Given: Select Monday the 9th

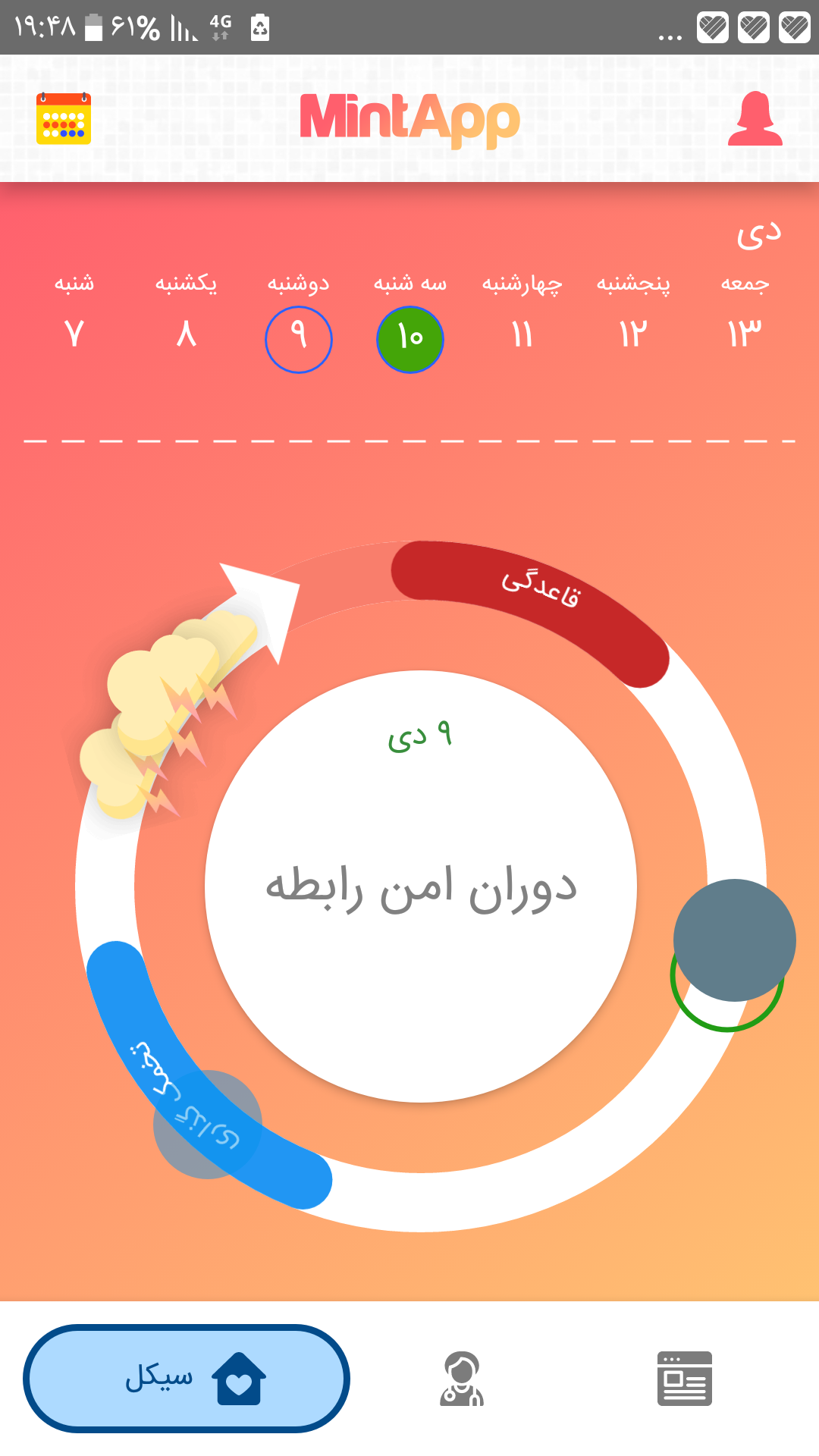Looking at the screenshot, I should 298,339.
